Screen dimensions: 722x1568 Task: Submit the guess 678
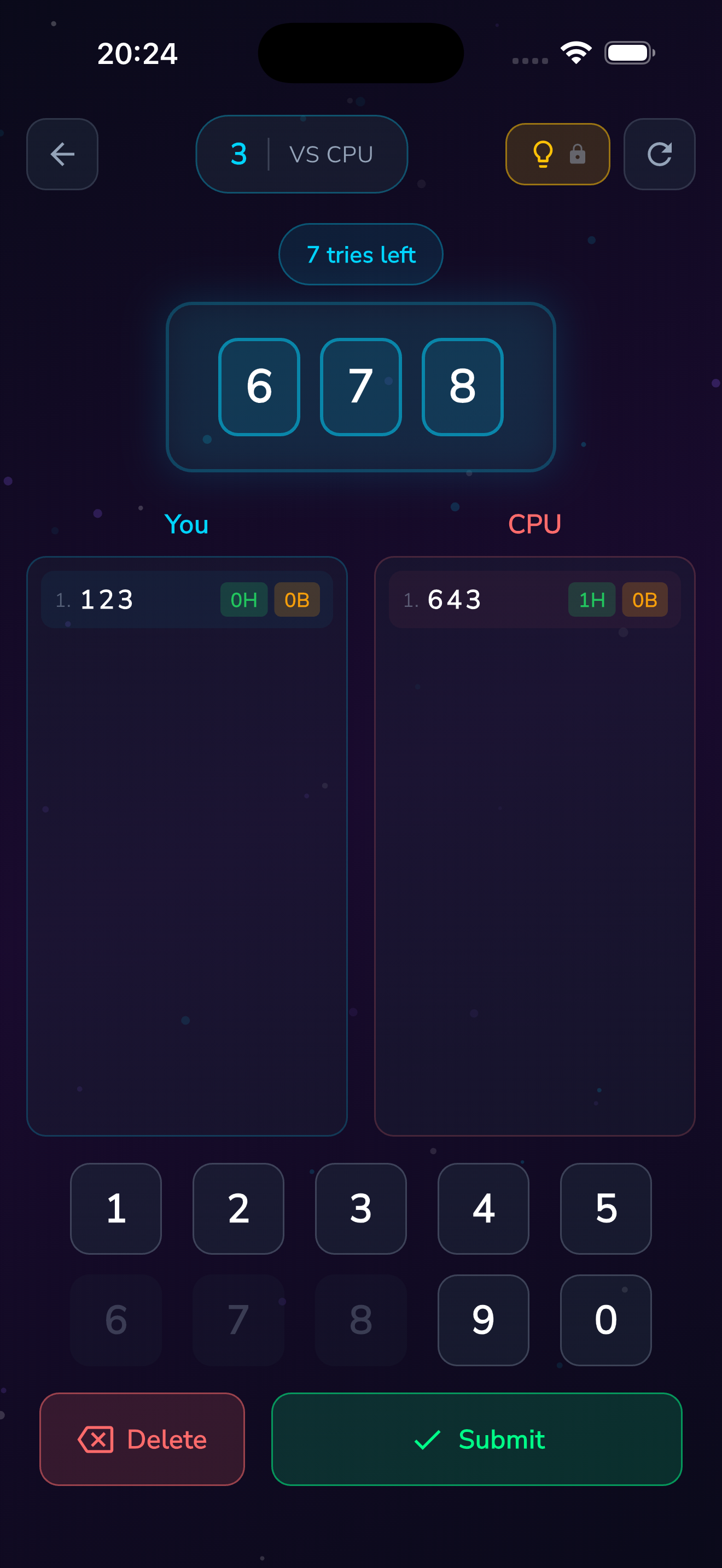click(x=476, y=1439)
